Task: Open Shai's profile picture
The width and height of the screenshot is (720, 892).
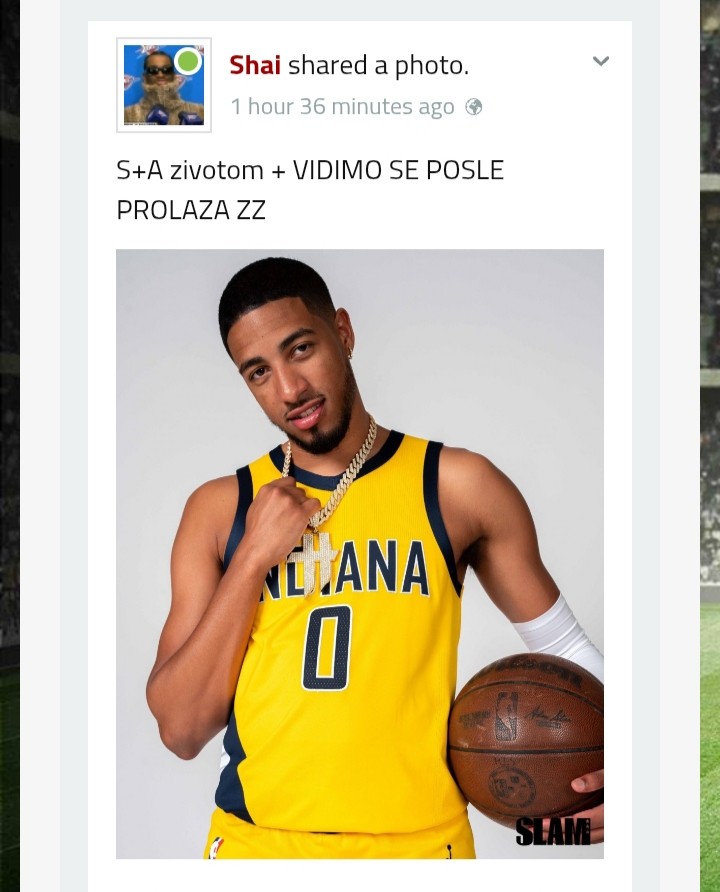Action: pos(164,85)
